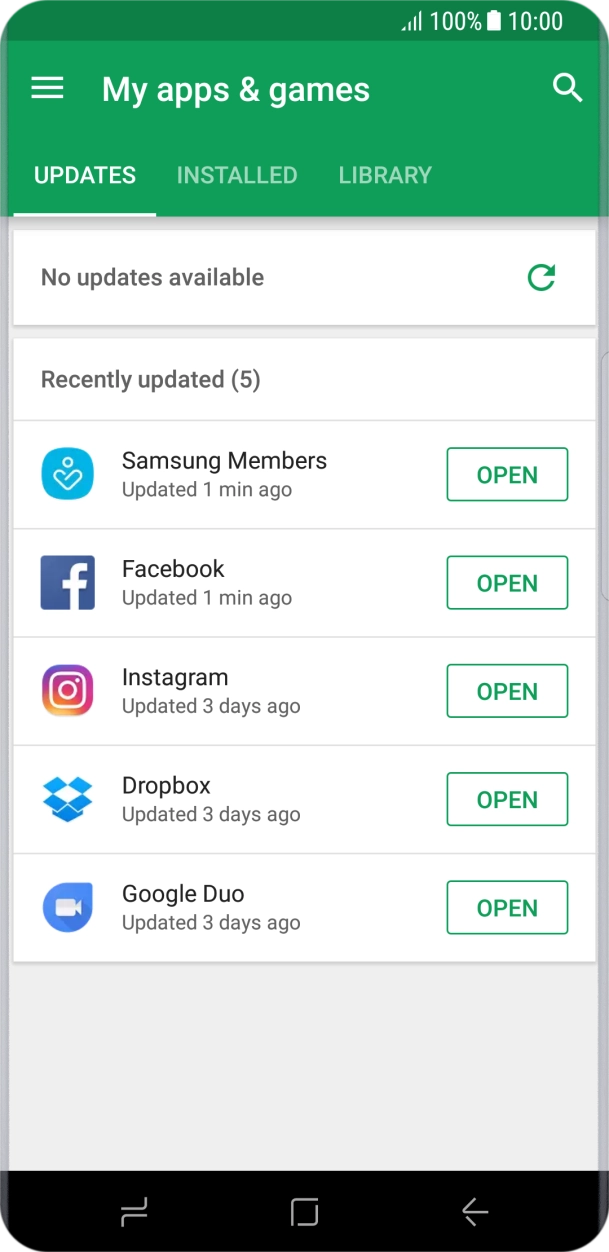The height and width of the screenshot is (1252, 609).
Task: Show recent apps from the navigation bar
Action: 134,1212
